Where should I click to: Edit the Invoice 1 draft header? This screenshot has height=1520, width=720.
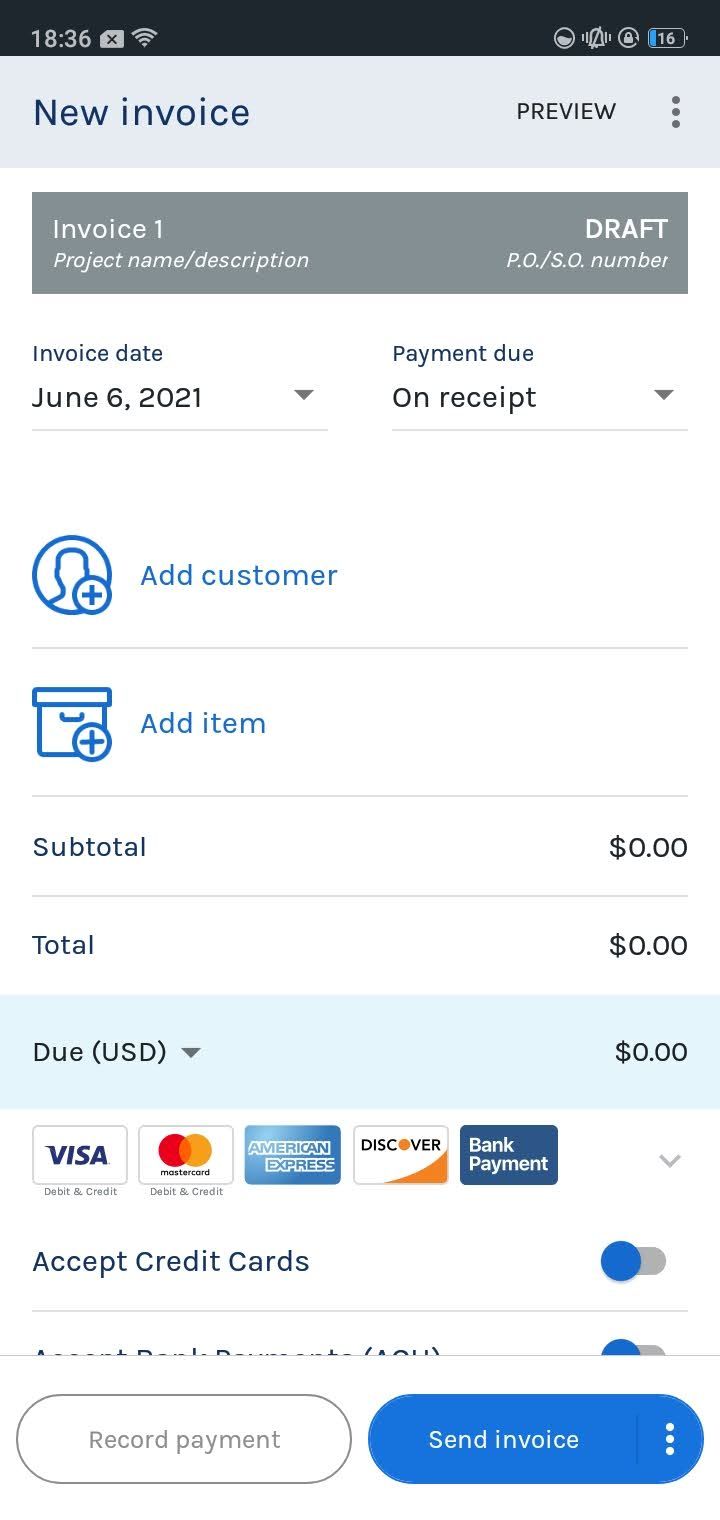[x=360, y=243]
